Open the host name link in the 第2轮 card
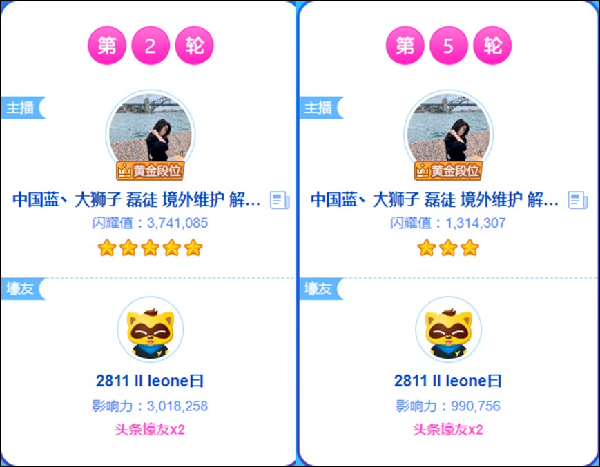This screenshot has height=467, width=600. (136, 200)
